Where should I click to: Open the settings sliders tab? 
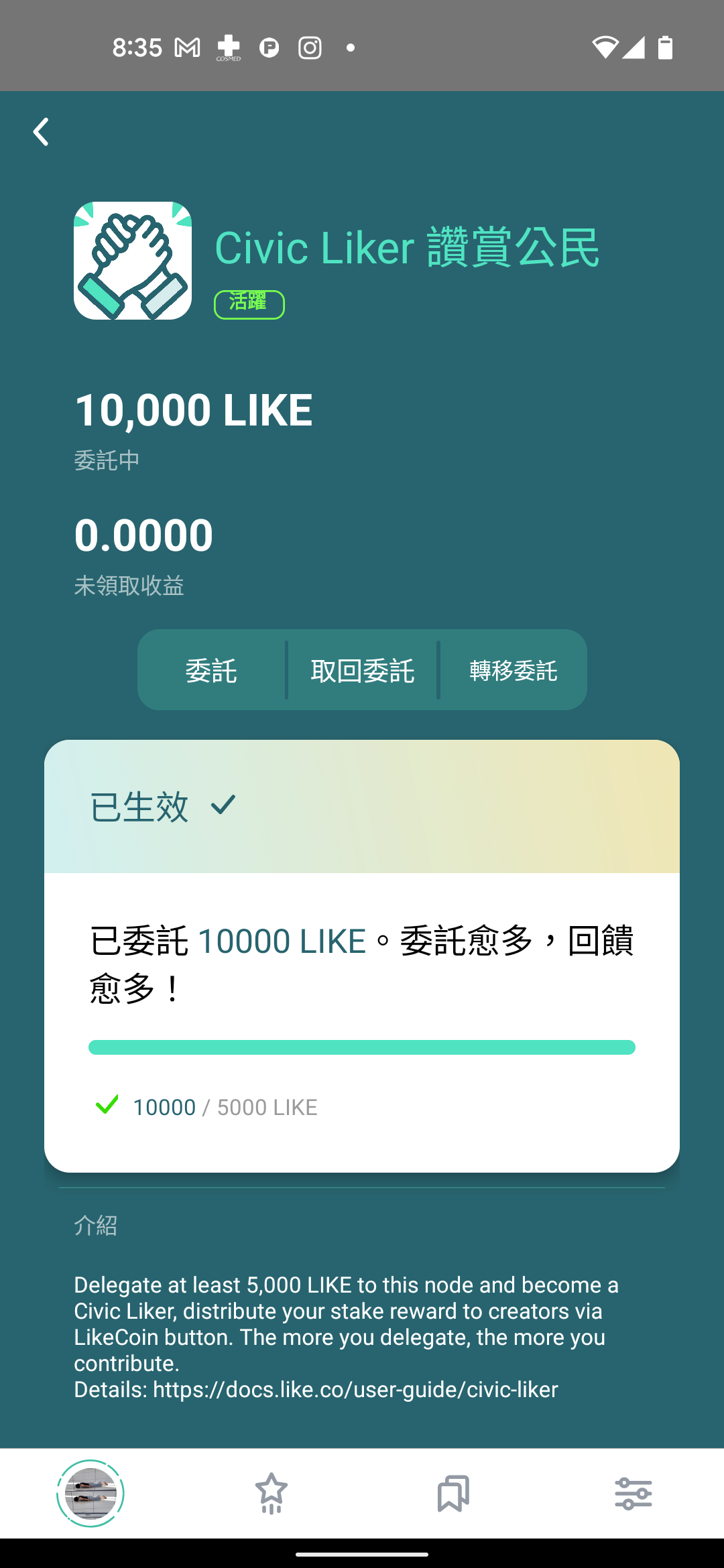(633, 1493)
